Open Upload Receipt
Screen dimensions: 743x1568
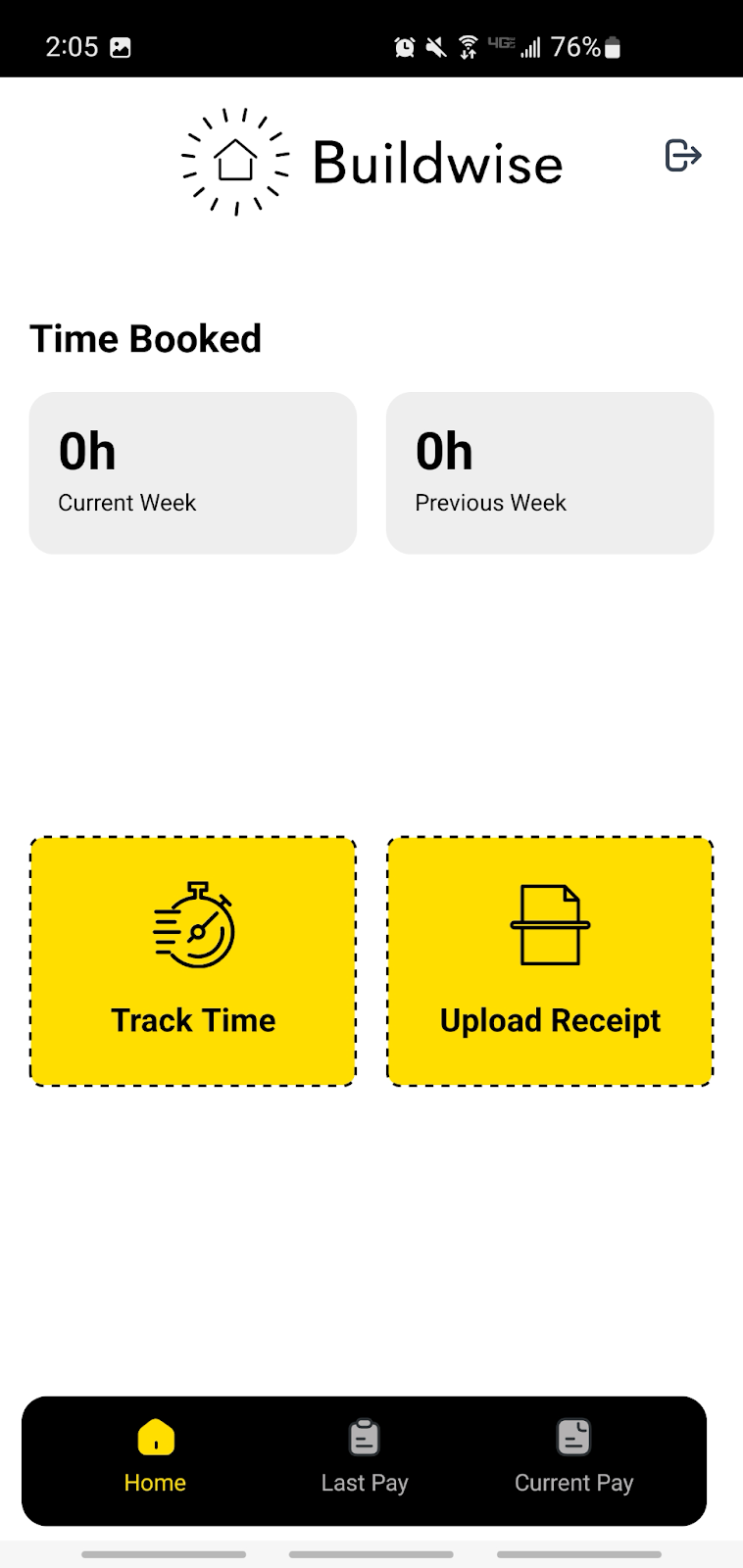click(550, 961)
